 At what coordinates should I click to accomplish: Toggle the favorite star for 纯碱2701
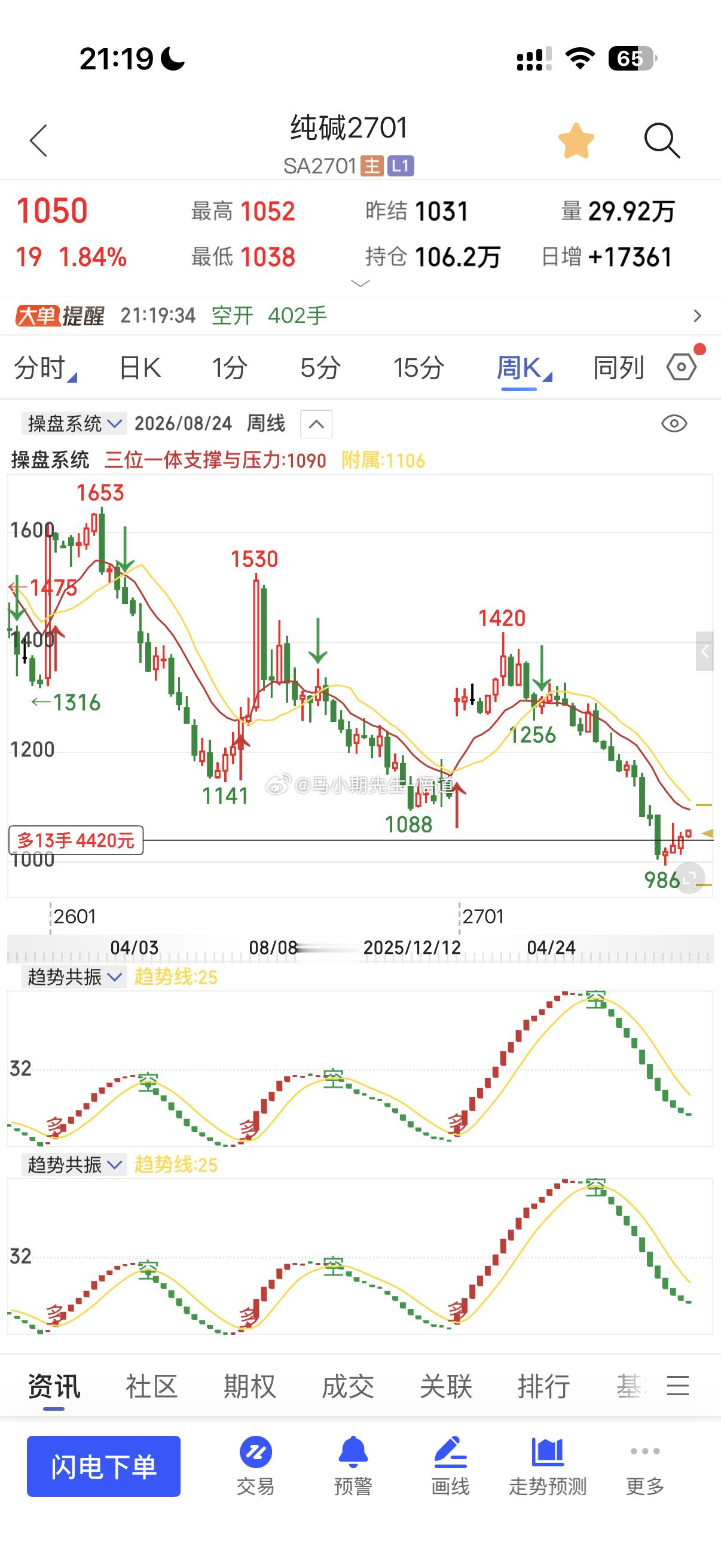[576, 141]
